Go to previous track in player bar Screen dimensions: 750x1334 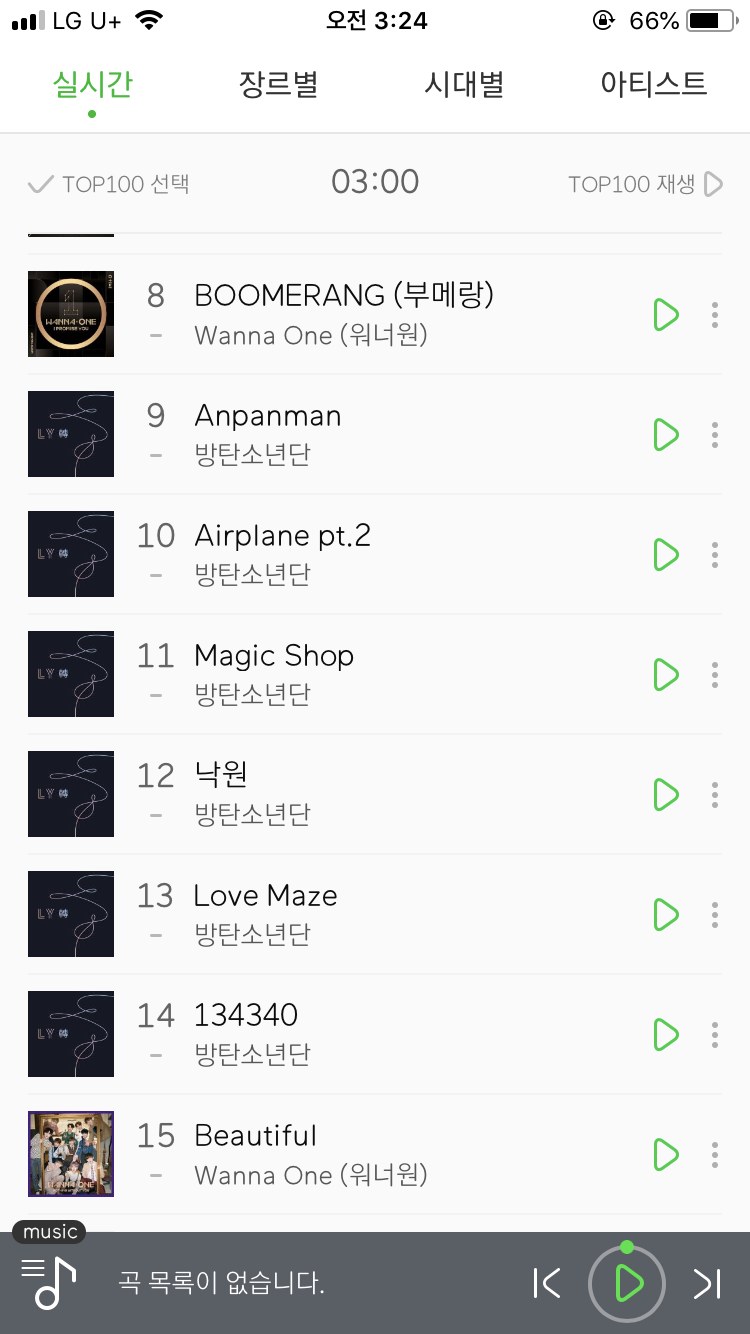coord(547,1283)
